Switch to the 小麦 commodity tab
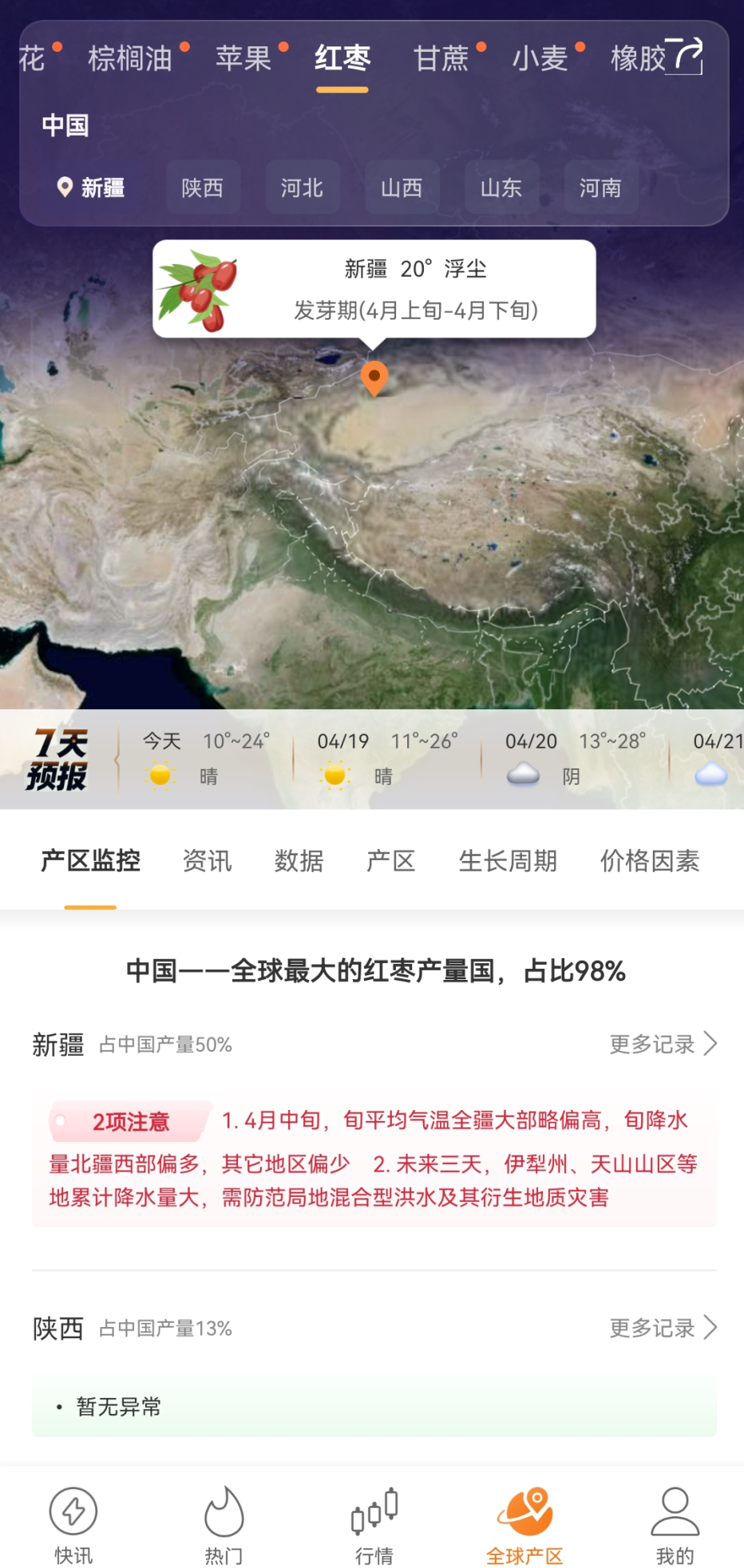744x1568 pixels. coord(540,58)
